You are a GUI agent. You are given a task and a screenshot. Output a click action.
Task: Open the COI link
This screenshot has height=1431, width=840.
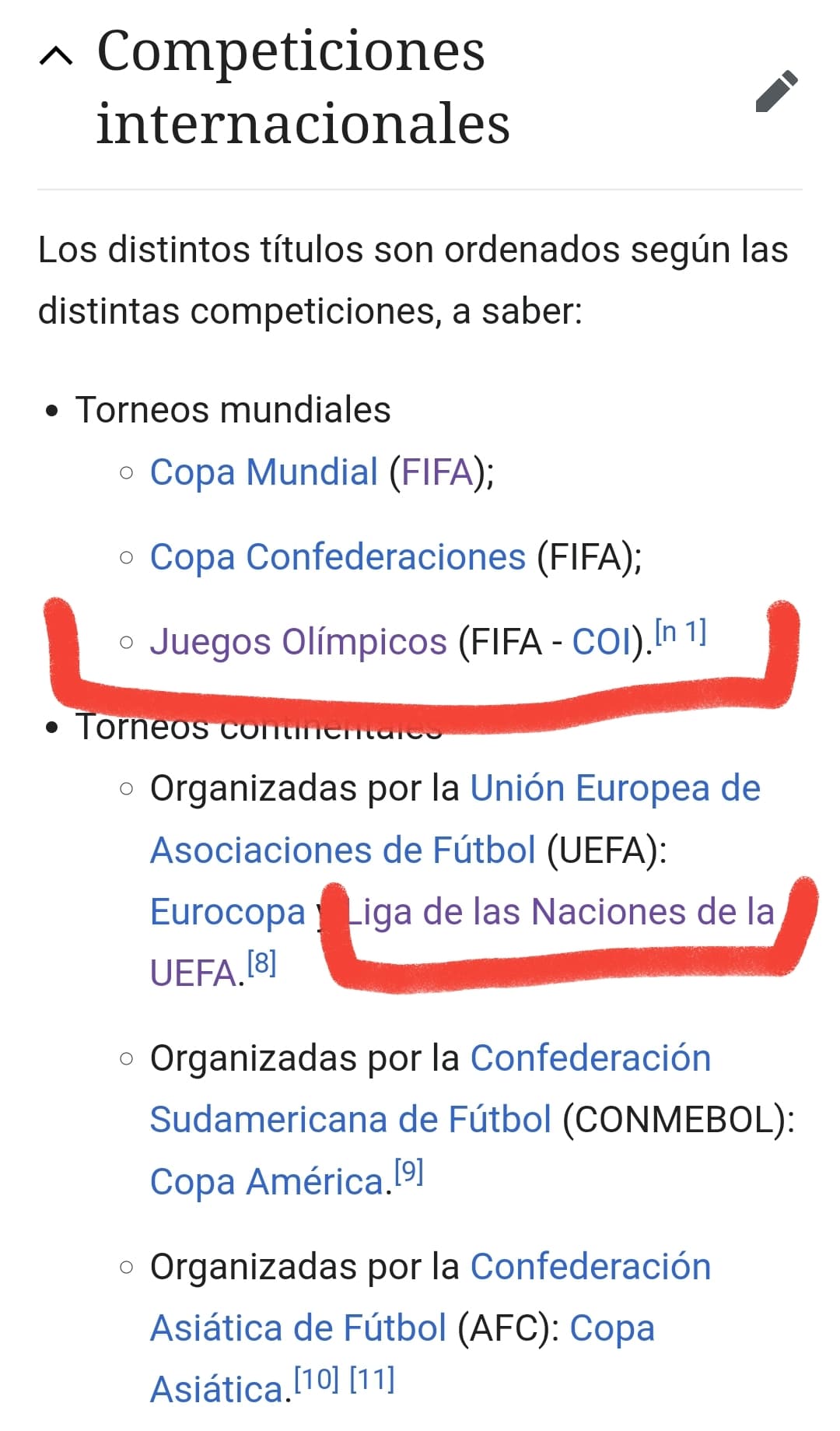point(603,642)
